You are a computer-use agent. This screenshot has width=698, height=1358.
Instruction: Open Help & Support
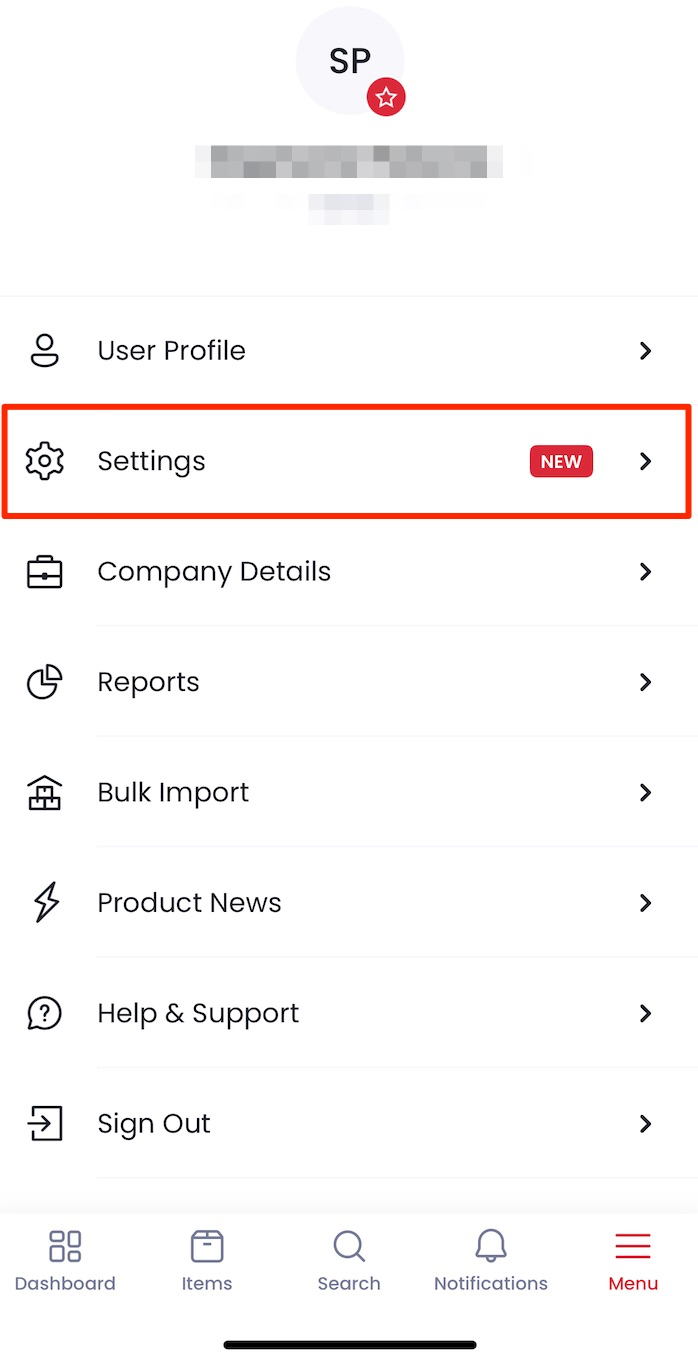349,1014
